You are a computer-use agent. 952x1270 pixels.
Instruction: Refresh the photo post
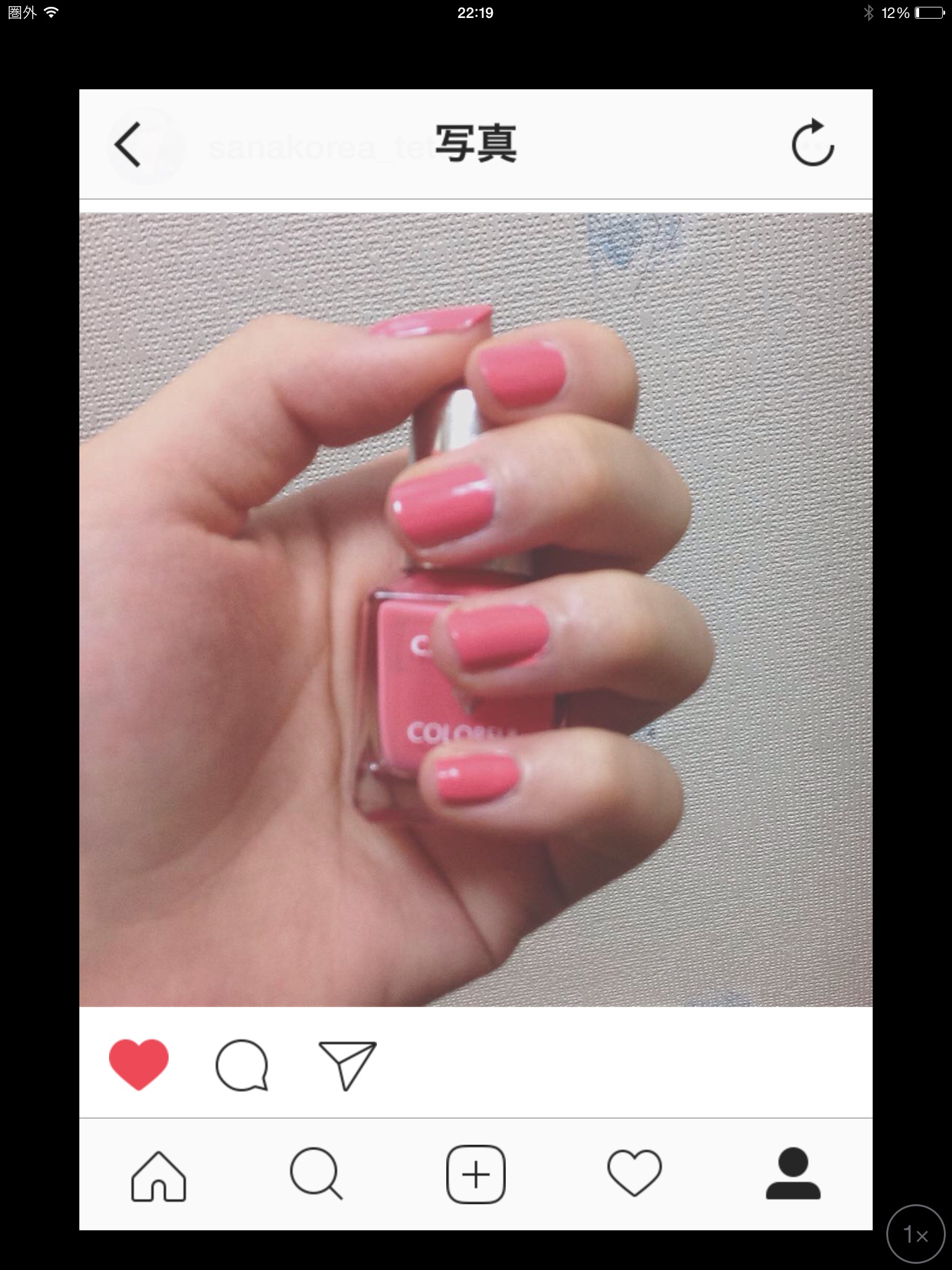tap(813, 143)
